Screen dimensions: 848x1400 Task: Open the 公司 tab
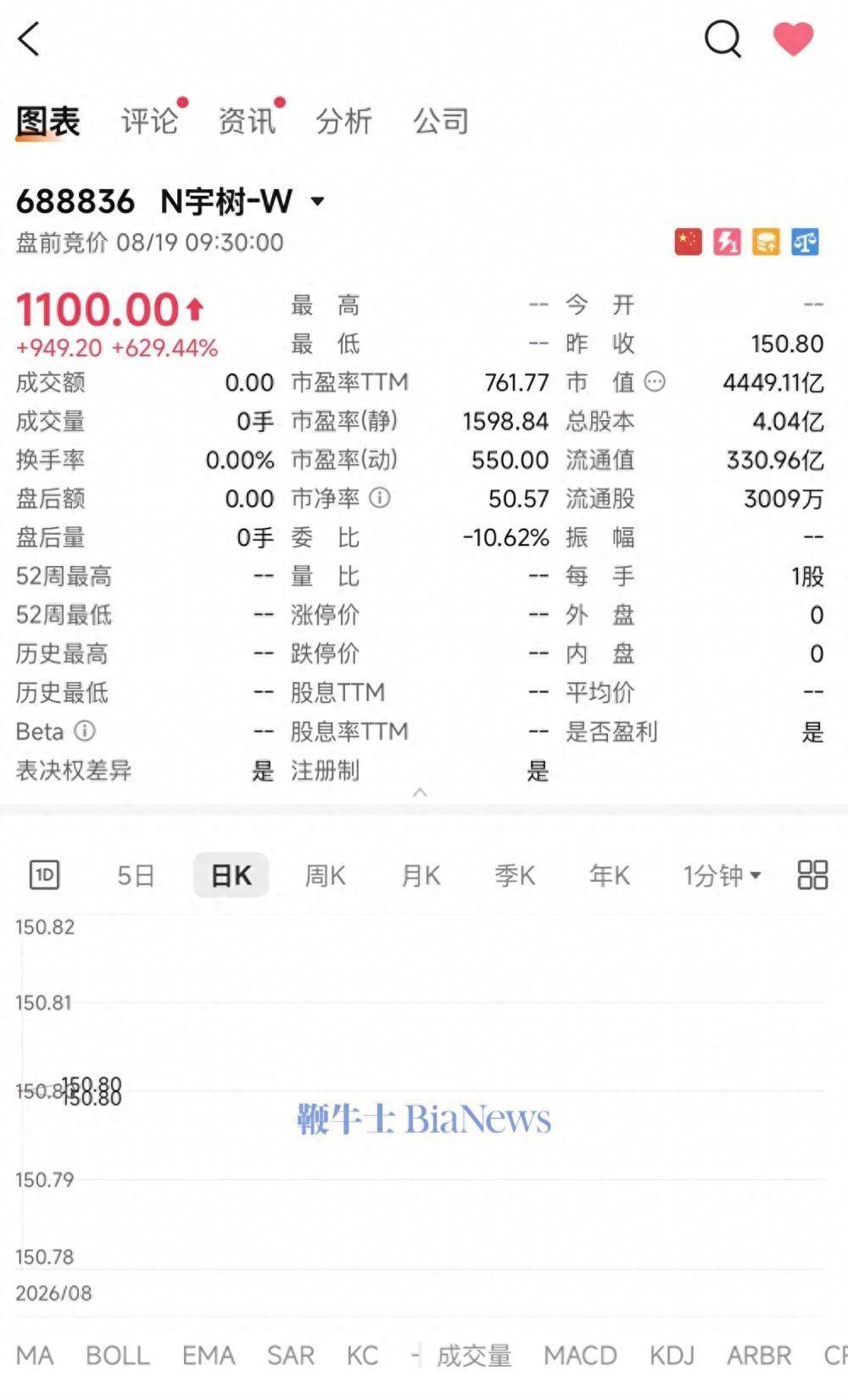(x=441, y=121)
